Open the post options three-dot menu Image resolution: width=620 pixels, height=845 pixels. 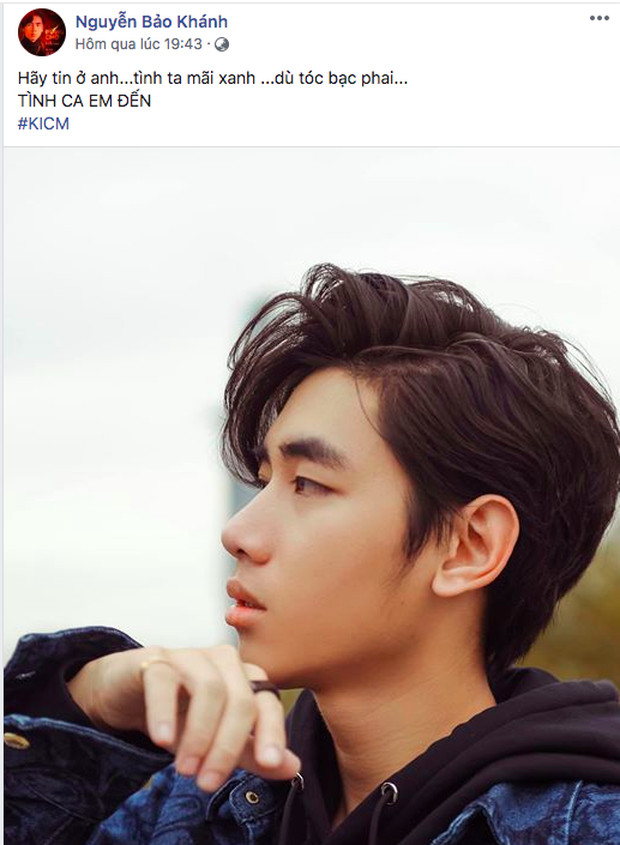(x=598, y=18)
